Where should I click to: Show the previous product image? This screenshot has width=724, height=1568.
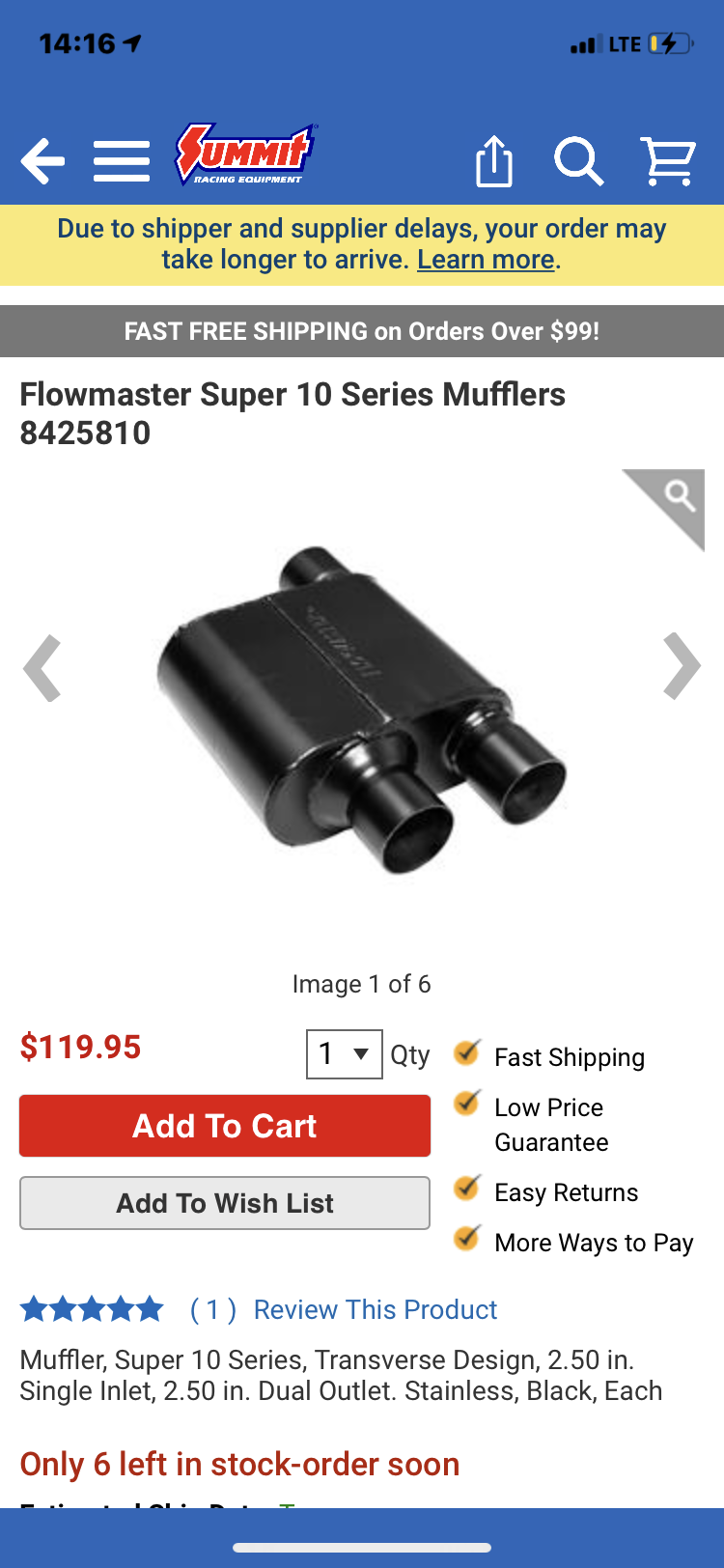click(x=42, y=666)
